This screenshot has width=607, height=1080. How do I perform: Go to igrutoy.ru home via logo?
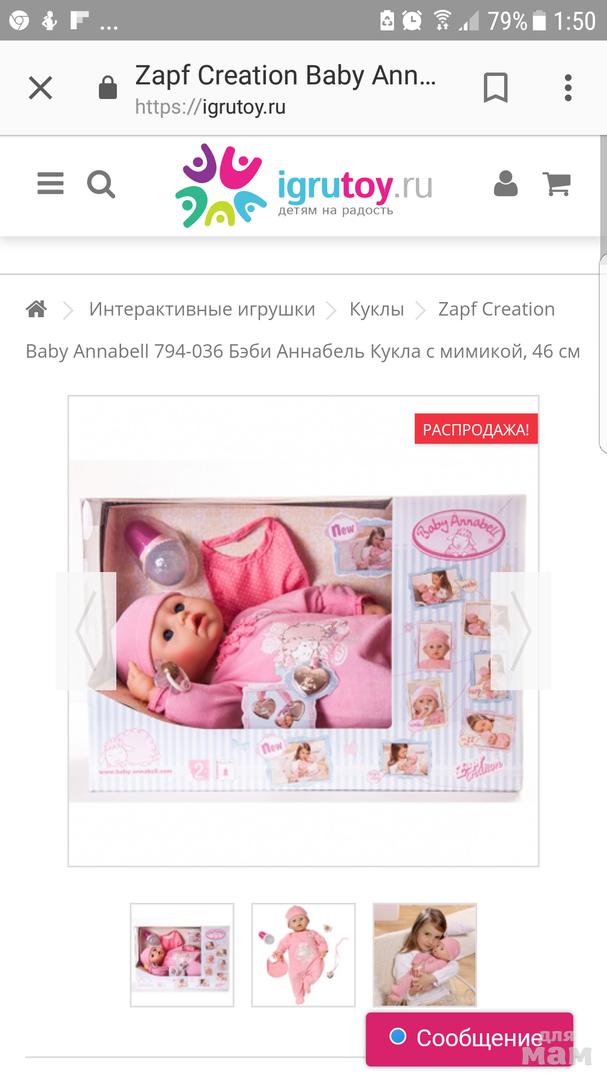pos(304,185)
